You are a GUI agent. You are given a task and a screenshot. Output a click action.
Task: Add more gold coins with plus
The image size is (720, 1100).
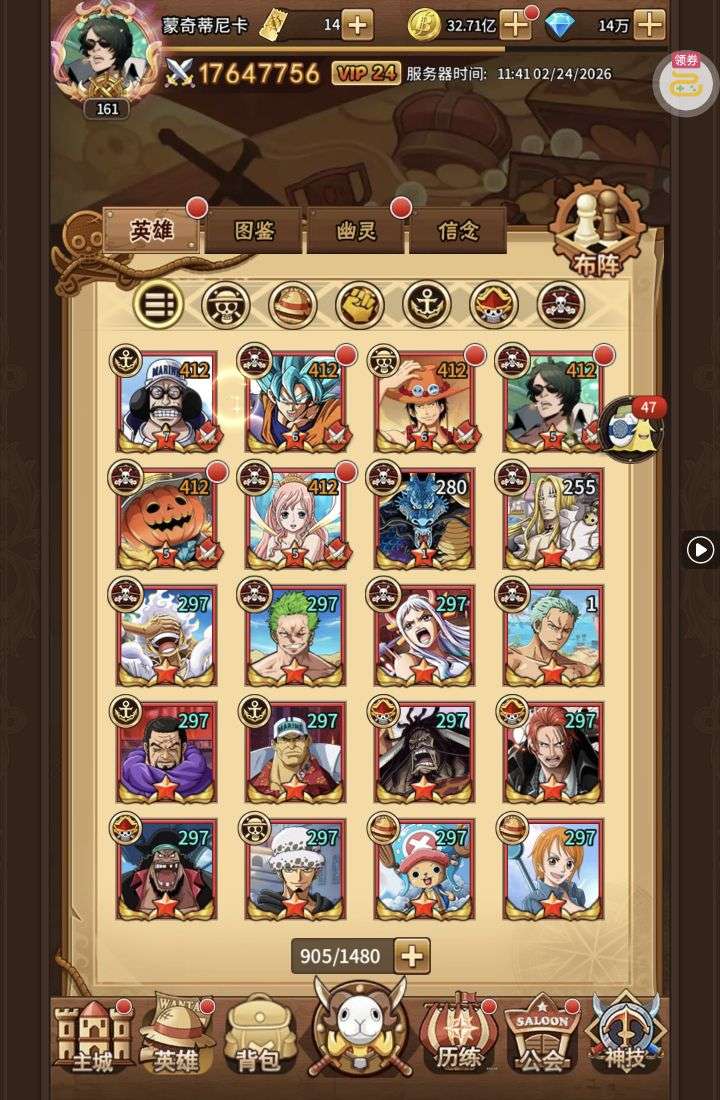coord(515,25)
